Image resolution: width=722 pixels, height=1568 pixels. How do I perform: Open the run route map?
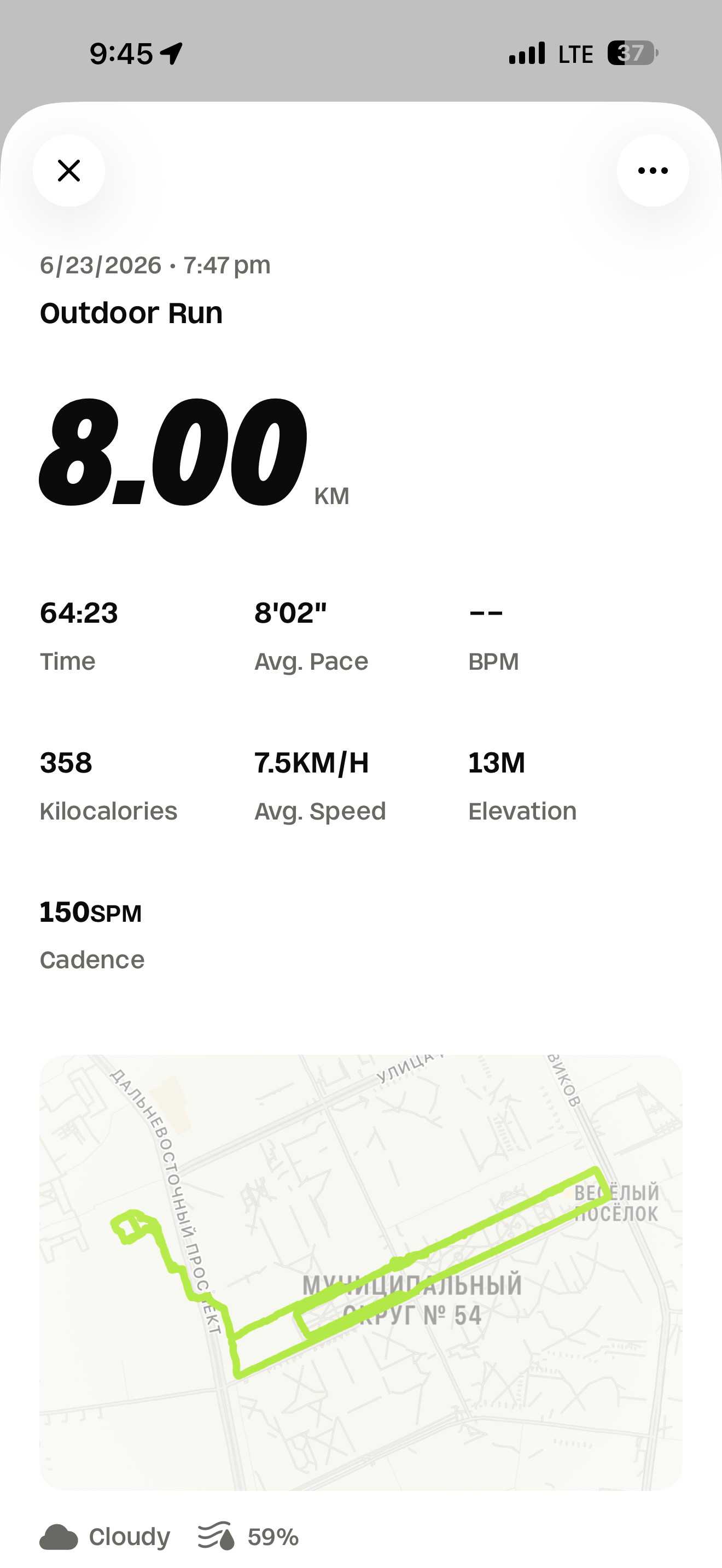(361, 1272)
